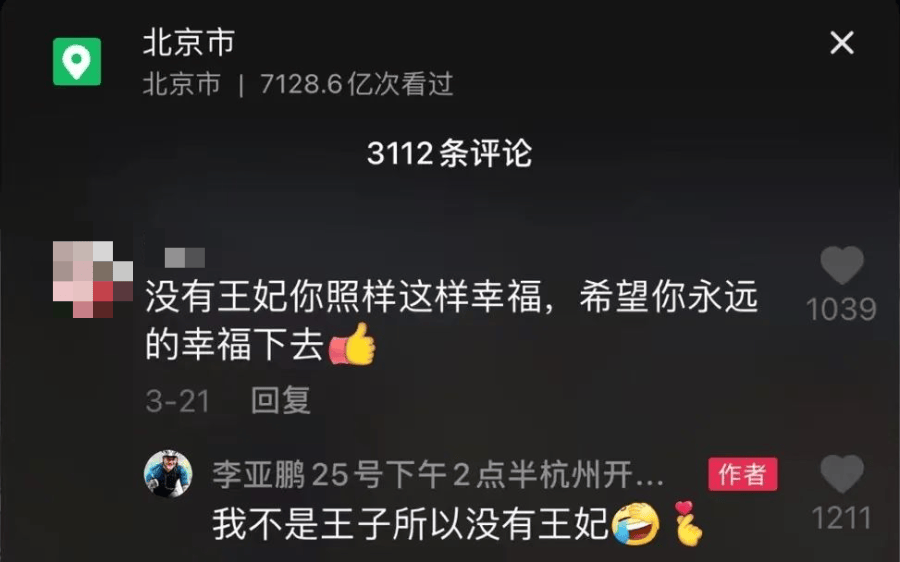The image size is (900, 562).
Task: Open 李亚鹏's profile avatar
Action: [x=168, y=473]
